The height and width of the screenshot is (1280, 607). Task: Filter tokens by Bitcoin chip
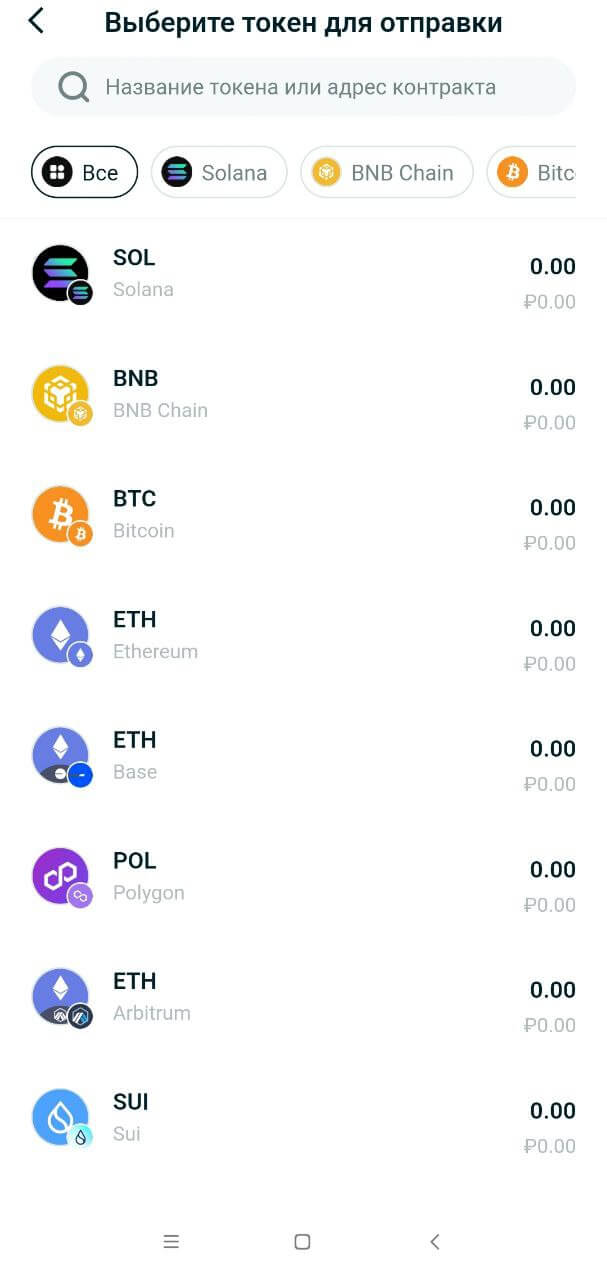click(534, 173)
